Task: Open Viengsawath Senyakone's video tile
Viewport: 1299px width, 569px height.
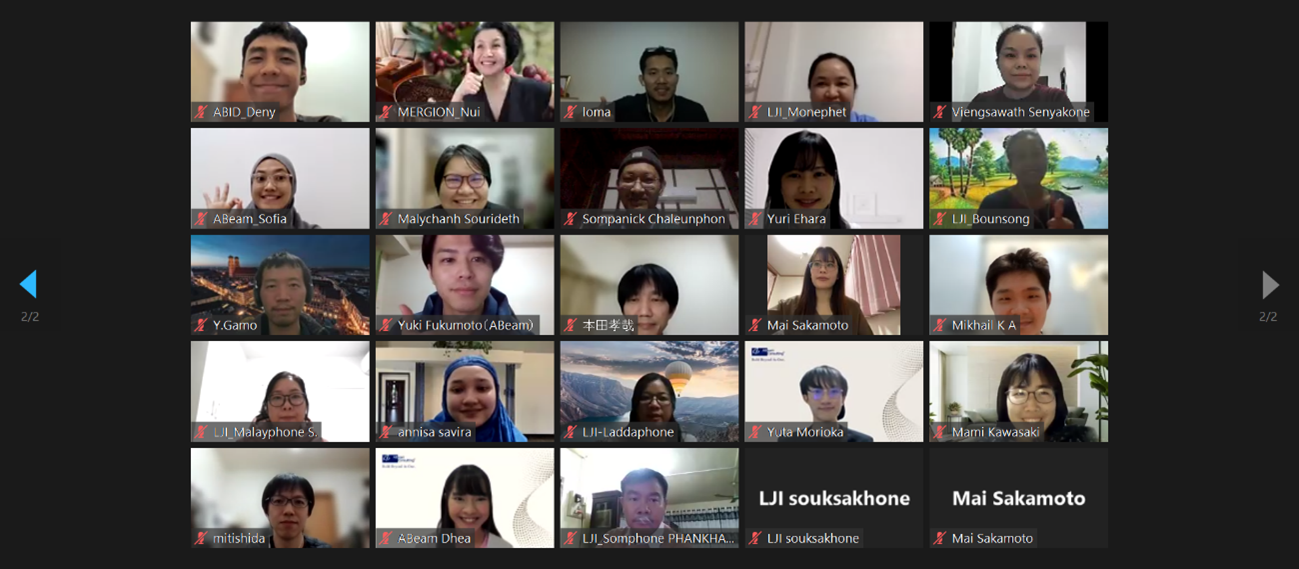Action: (1018, 71)
